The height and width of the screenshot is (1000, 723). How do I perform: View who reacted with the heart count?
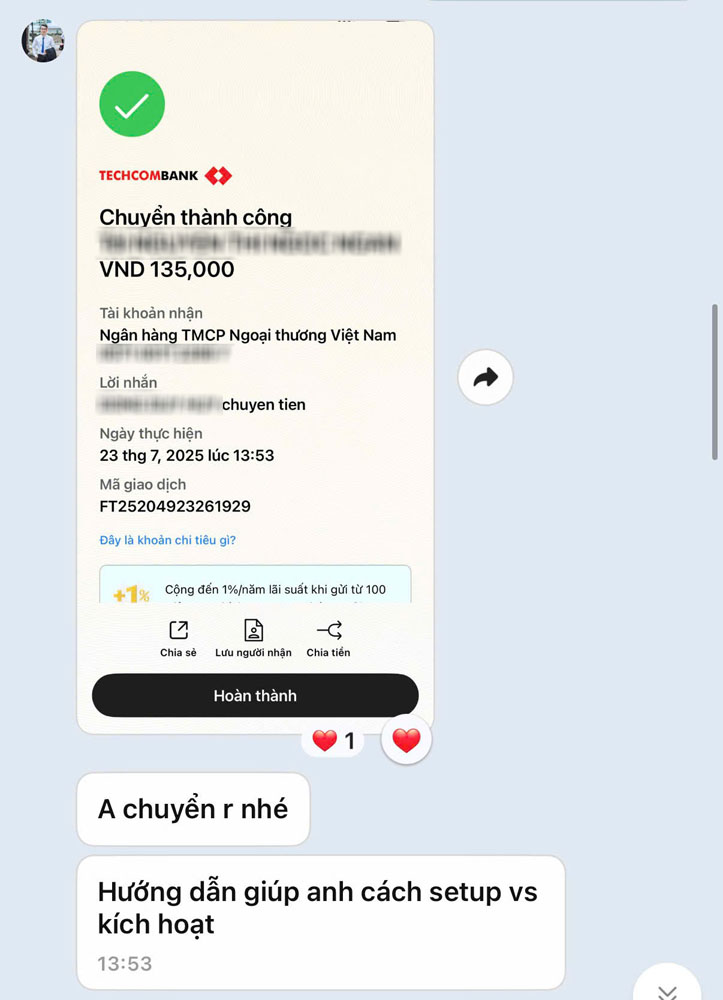tap(333, 741)
